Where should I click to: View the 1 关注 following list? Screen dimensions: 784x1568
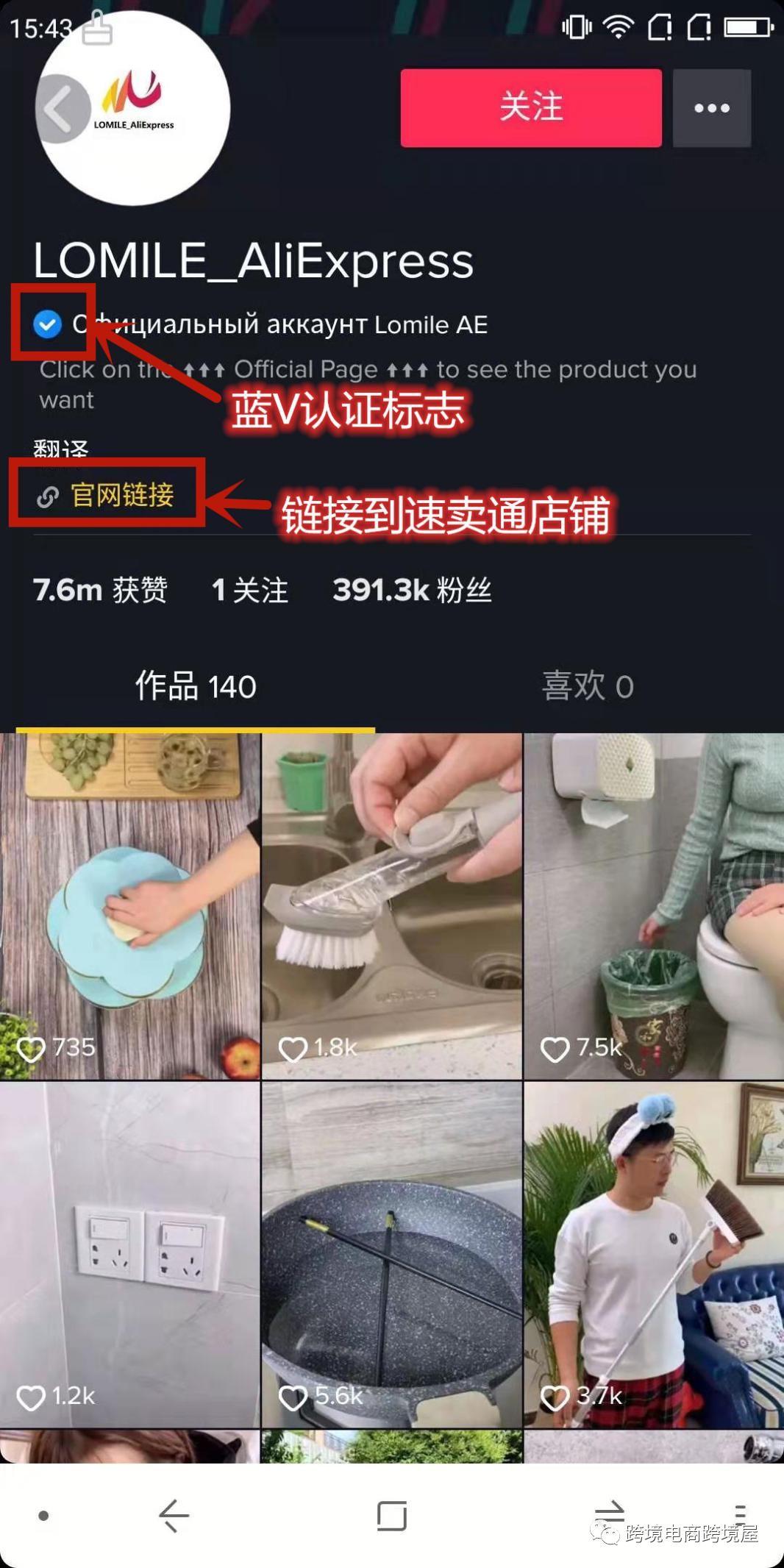[249, 590]
